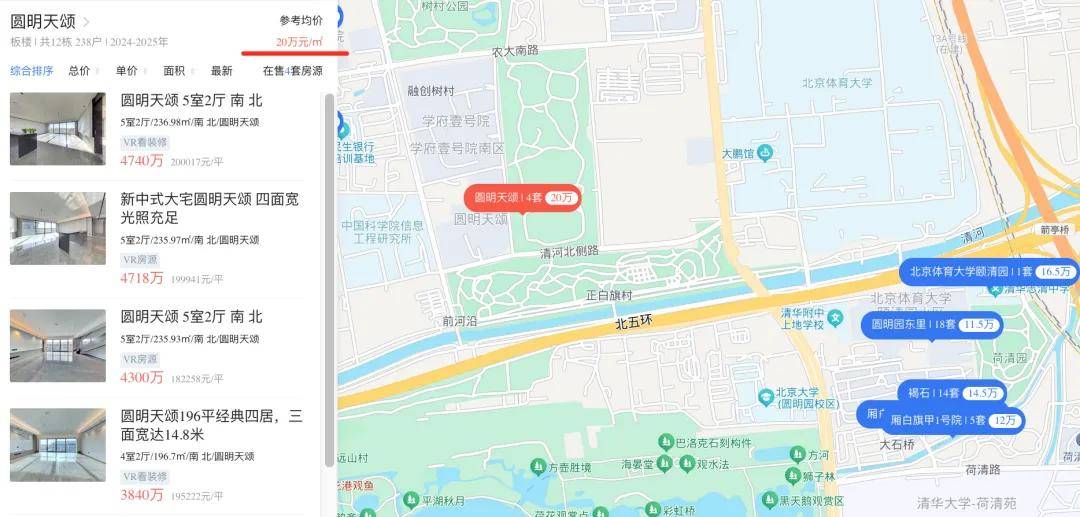This screenshot has width=1080, height=517.
Task: Select the 圆明园东里 18套 map marker
Action: click(x=931, y=325)
